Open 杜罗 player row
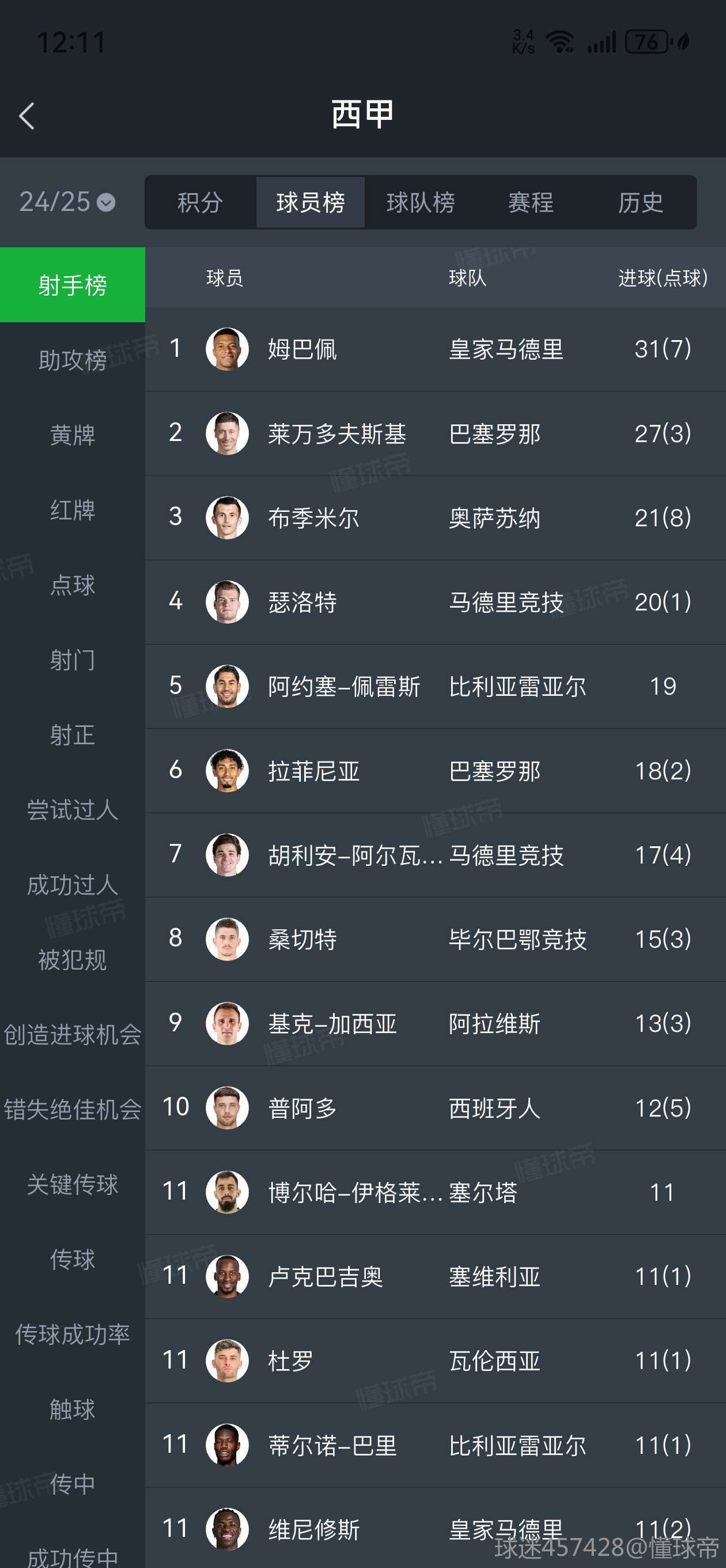Screen dimensions: 726x1568 coord(436,1361)
